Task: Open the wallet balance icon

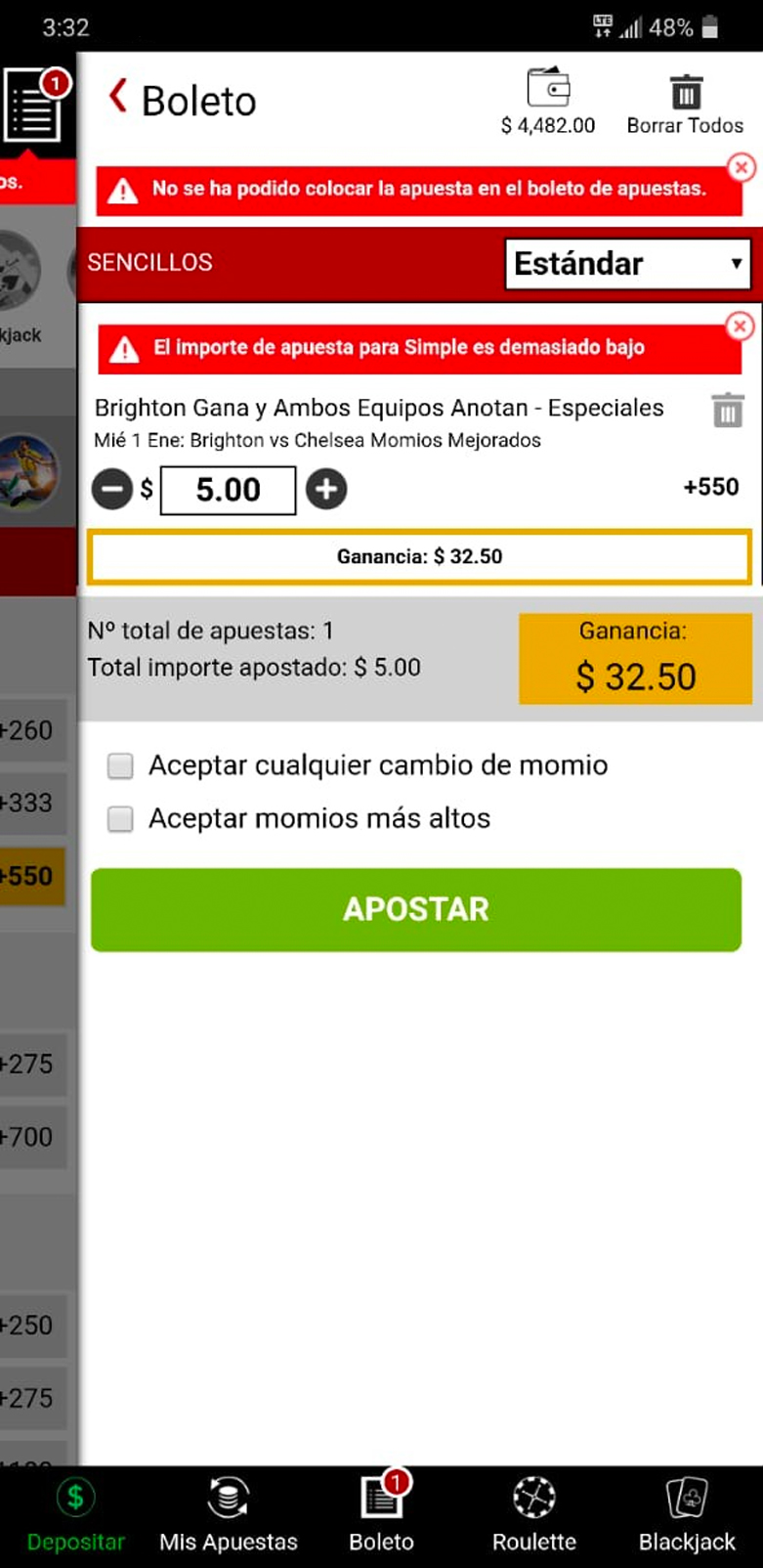Action: coord(548,88)
